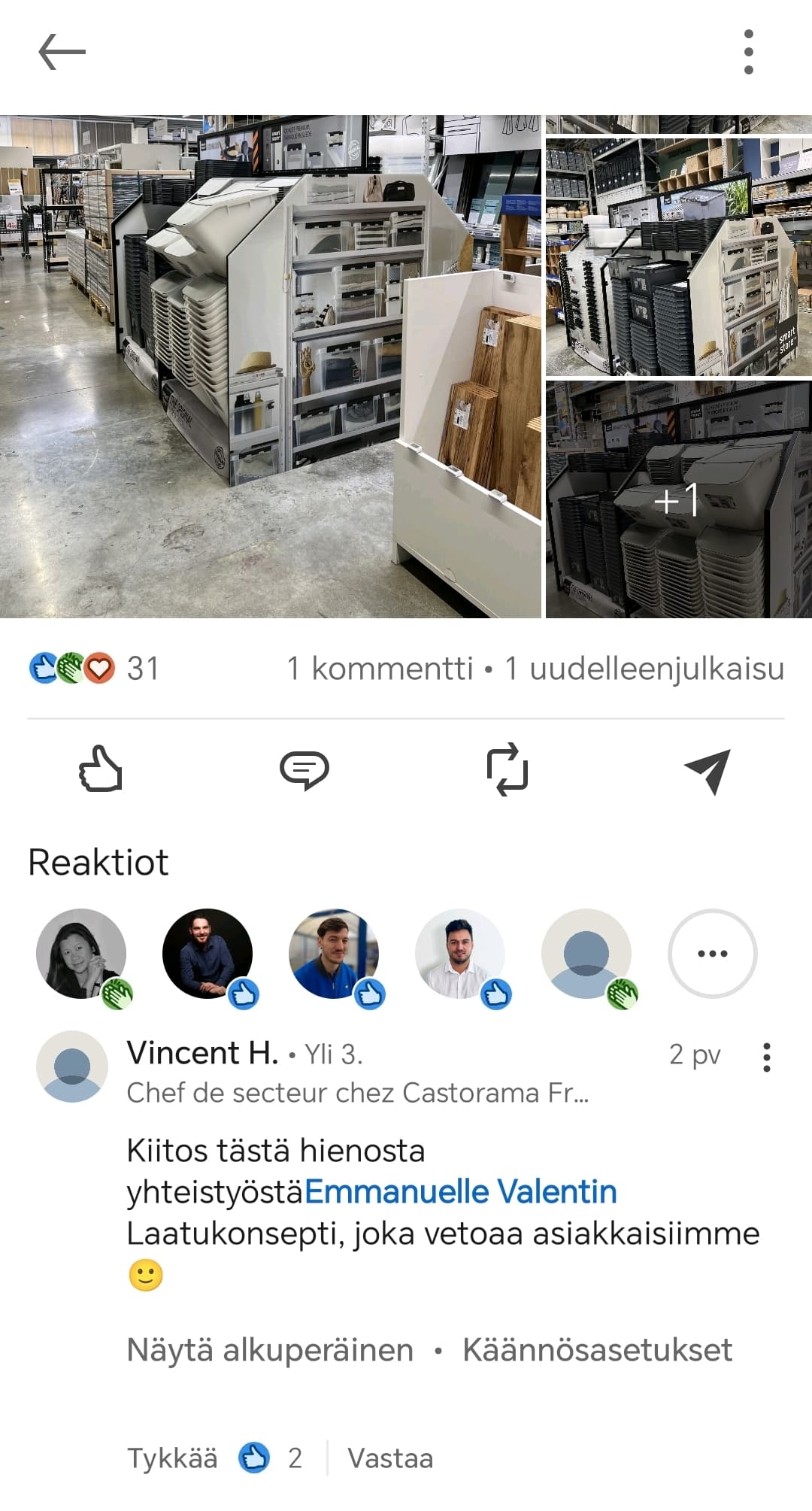Open Emmanuelle Valentin's mentioned profile

[461, 1191]
